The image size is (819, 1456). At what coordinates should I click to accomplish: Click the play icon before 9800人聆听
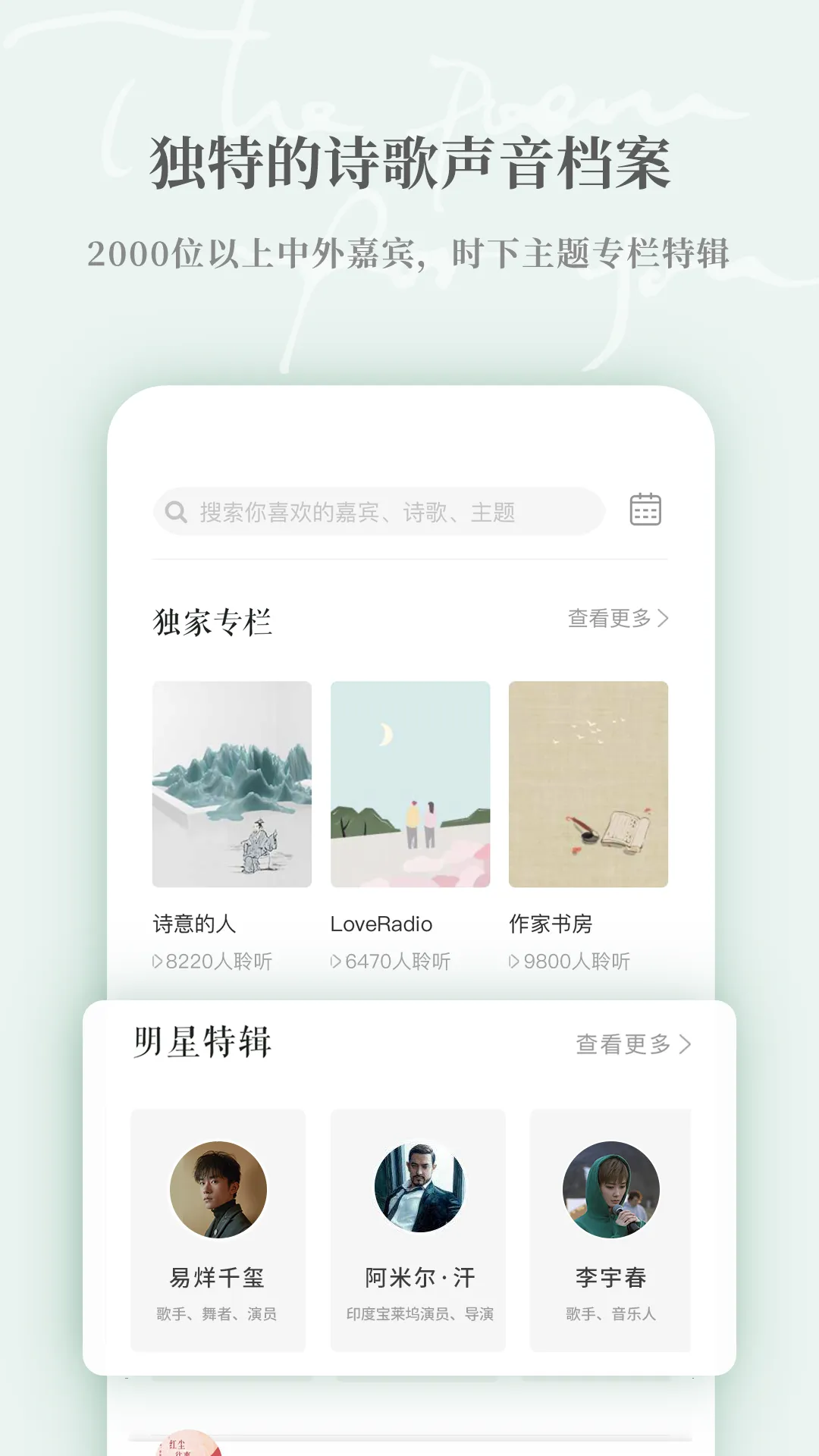tap(515, 960)
